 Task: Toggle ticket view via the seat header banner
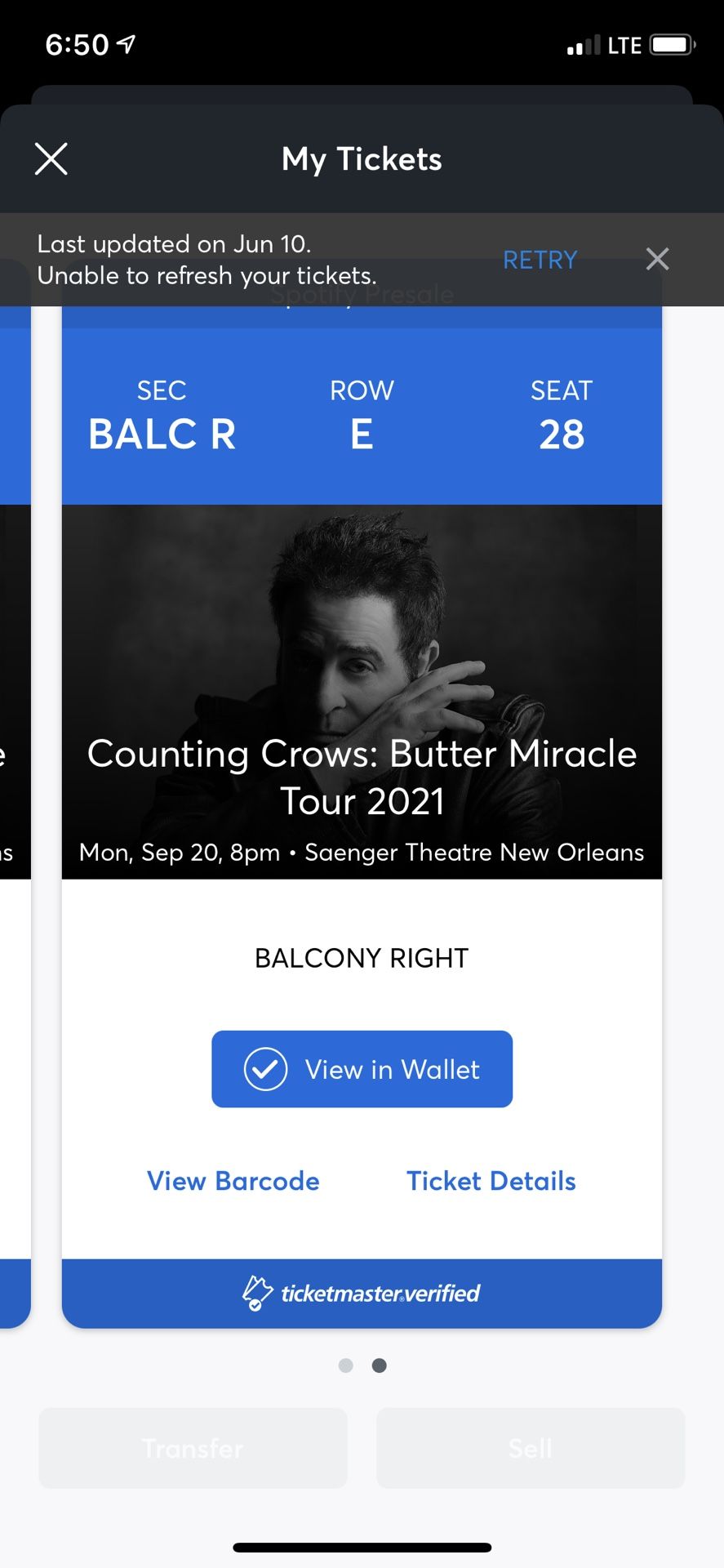coord(362,412)
